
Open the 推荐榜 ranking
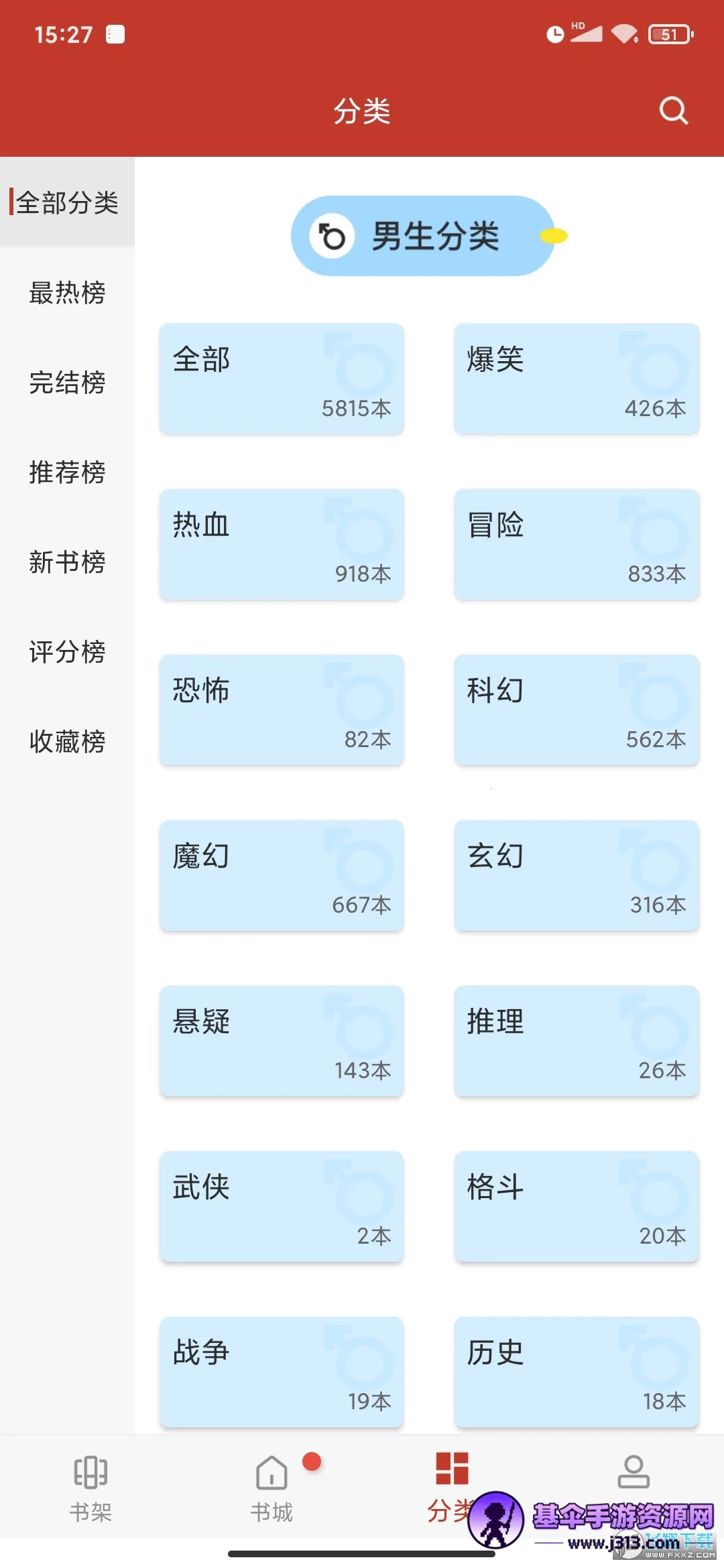67,472
